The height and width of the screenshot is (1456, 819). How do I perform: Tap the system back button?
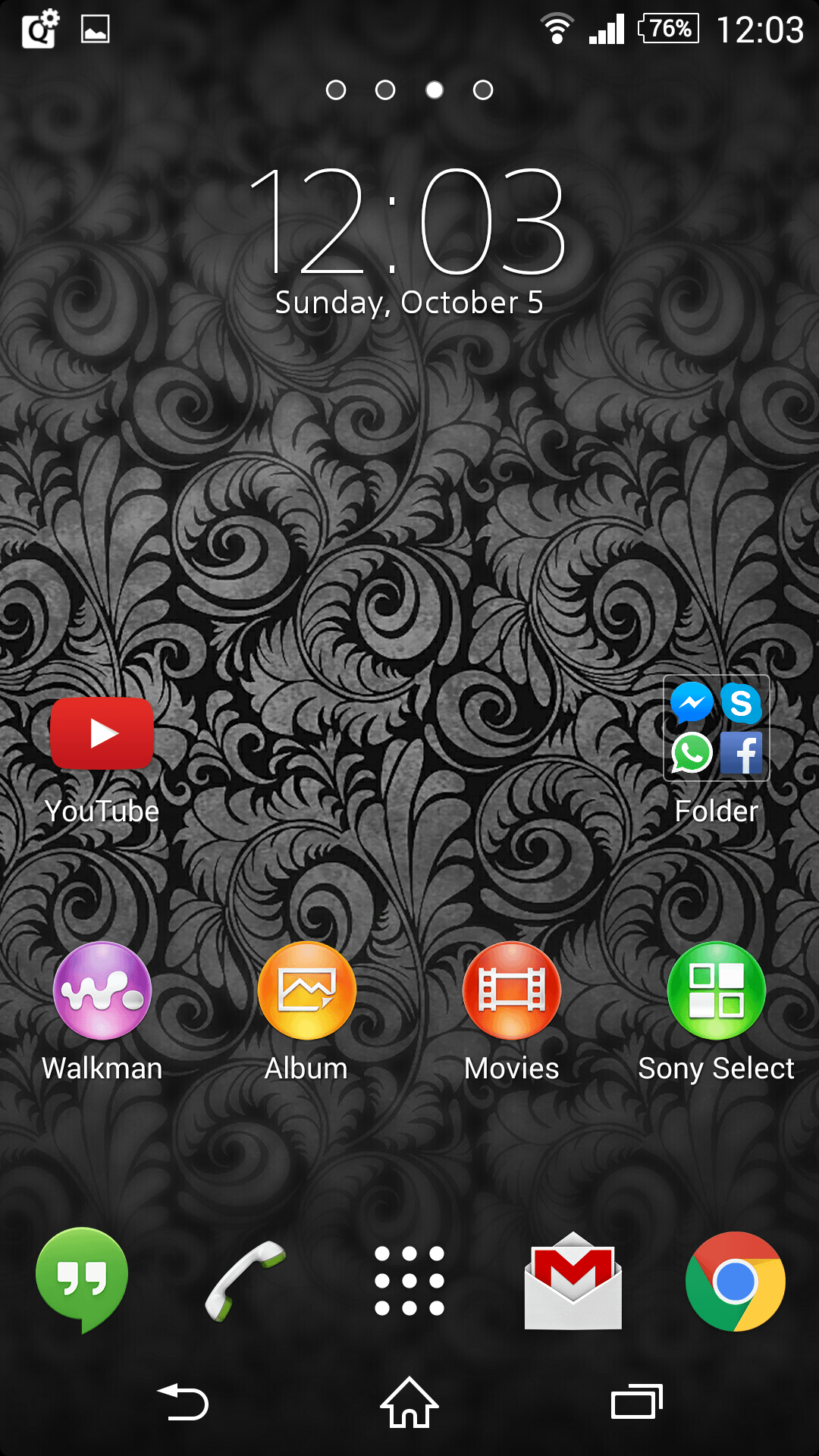[183, 1401]
